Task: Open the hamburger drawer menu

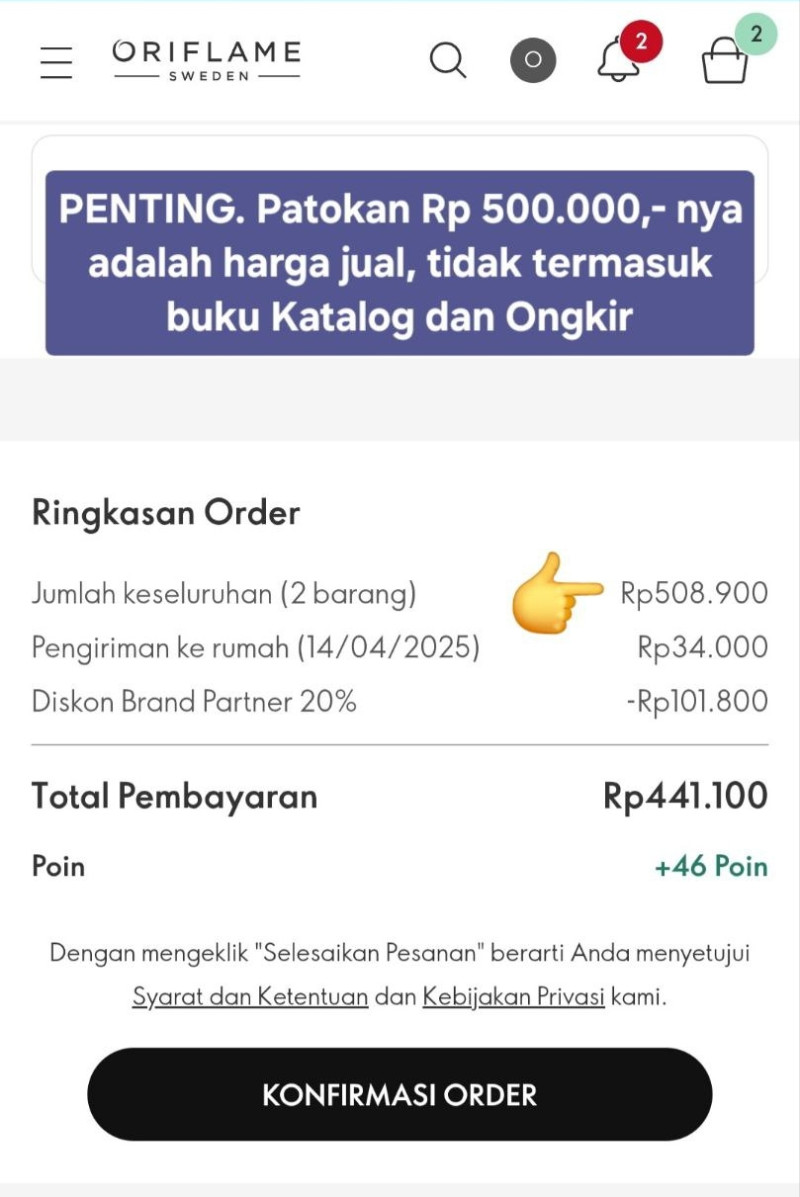Action: point(56,62)
